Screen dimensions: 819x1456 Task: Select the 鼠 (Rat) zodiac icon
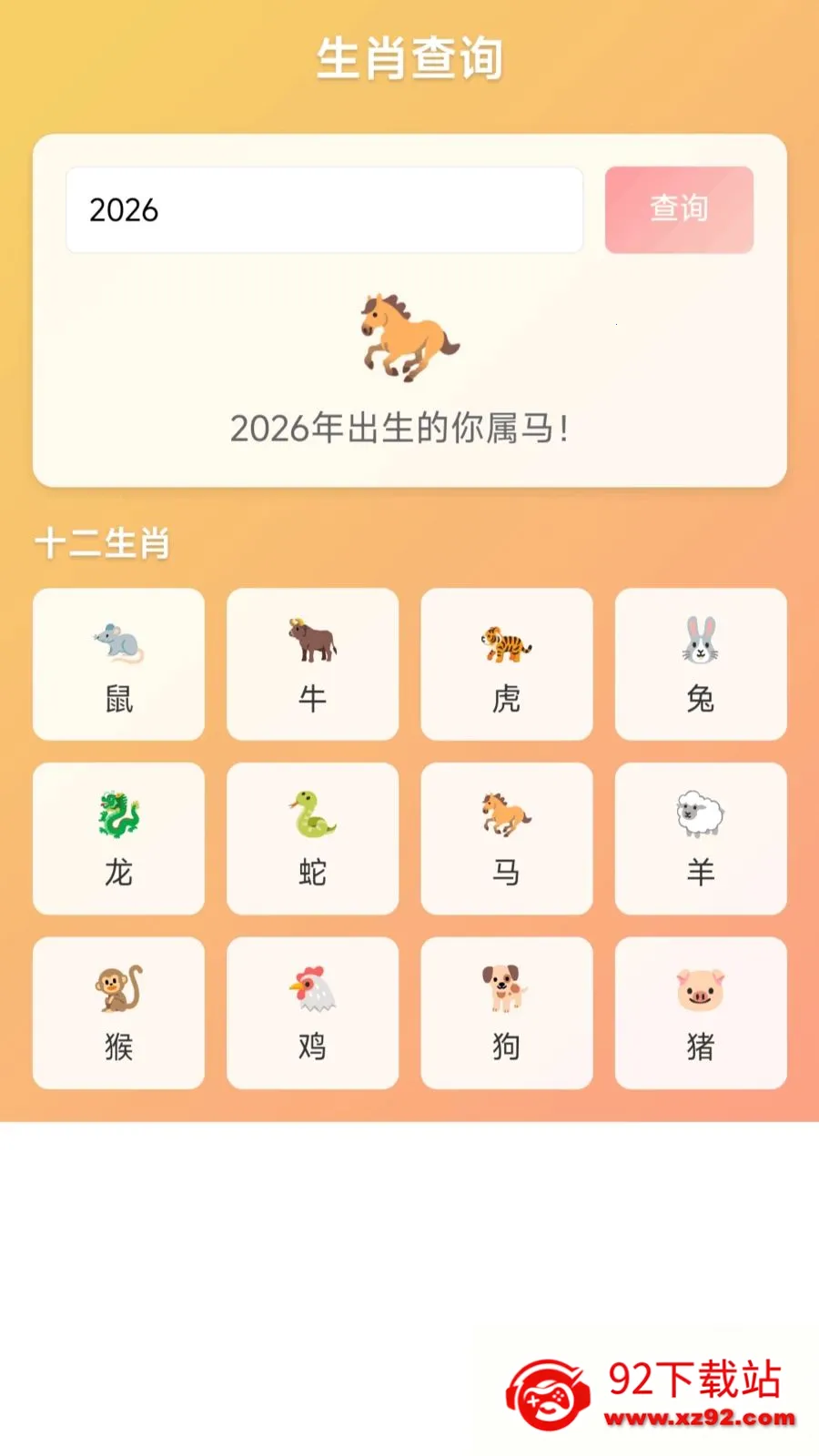(x=117, y=664)
